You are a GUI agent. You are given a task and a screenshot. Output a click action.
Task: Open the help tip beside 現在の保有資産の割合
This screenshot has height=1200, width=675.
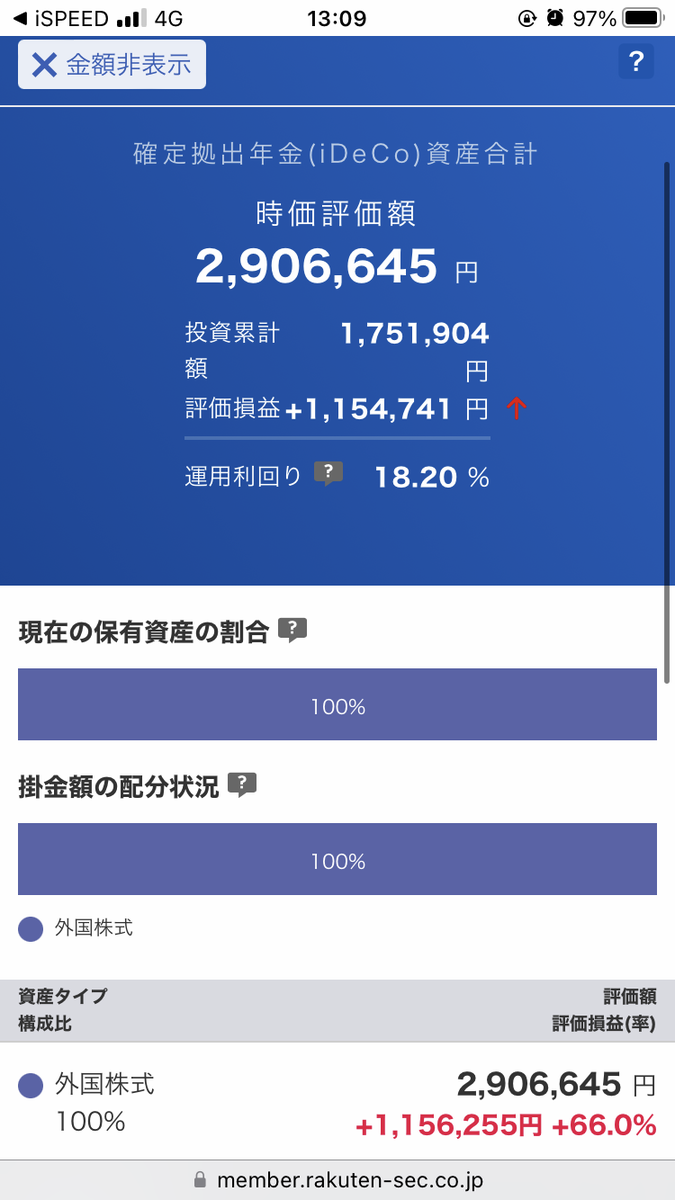(x=292, y=630)
